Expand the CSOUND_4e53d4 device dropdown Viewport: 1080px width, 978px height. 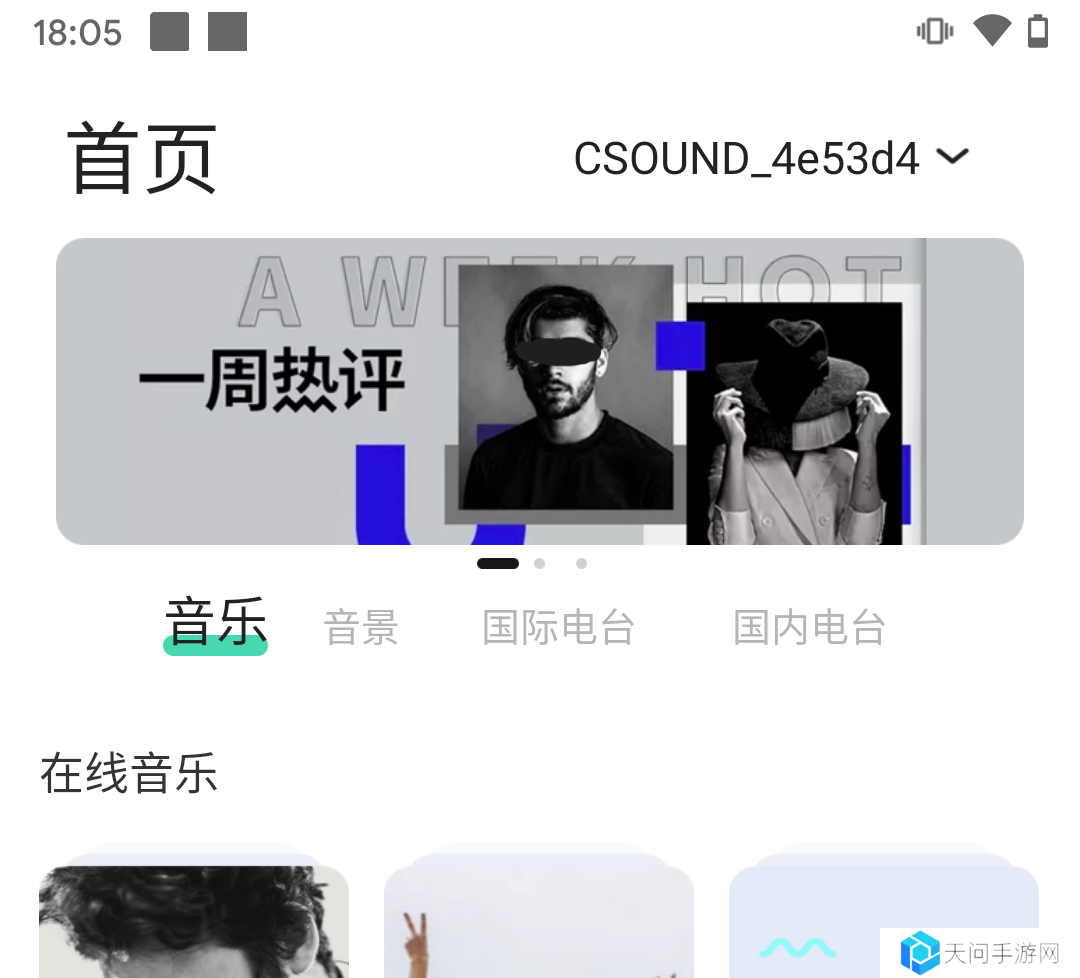pos(770,158)
